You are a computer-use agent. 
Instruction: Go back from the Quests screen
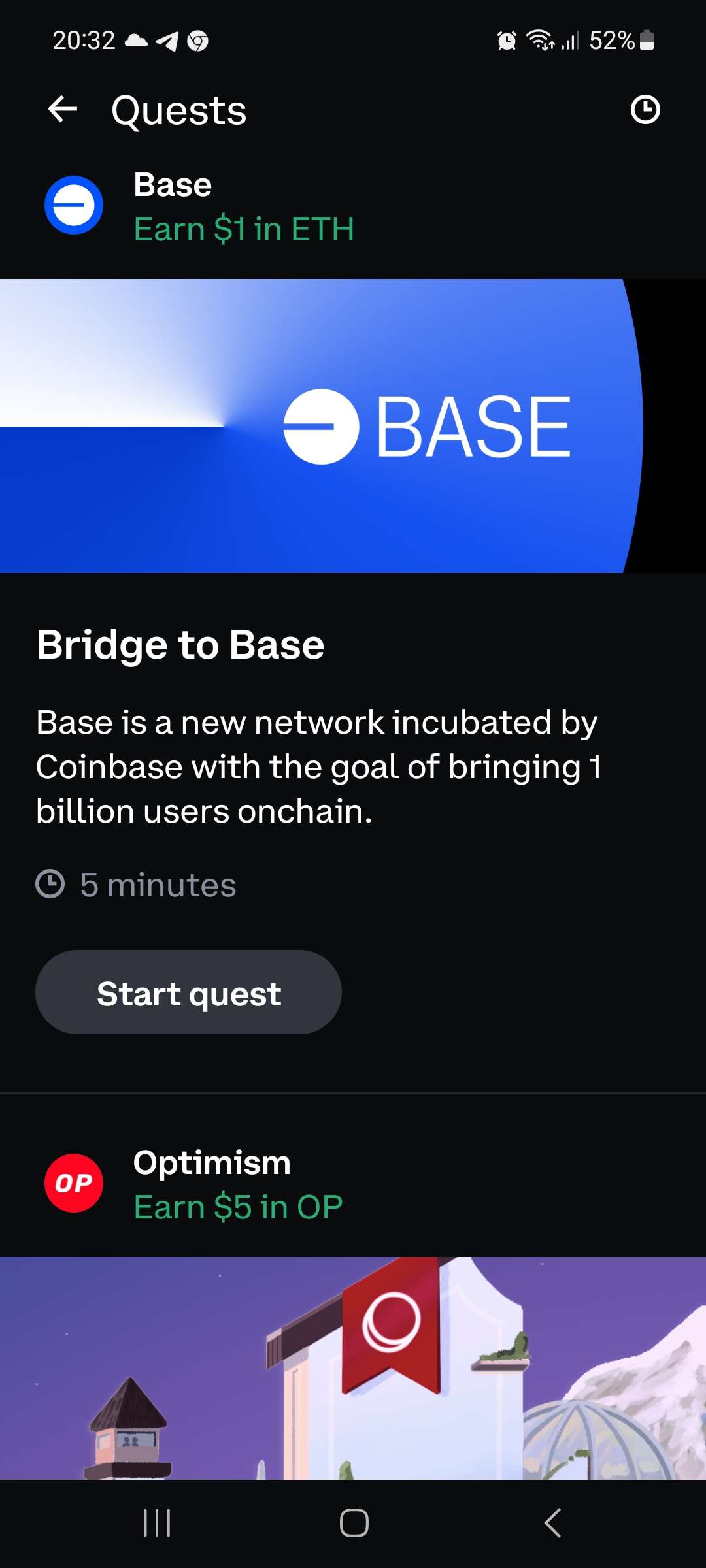pyautogui.click(x=63, y=109)
